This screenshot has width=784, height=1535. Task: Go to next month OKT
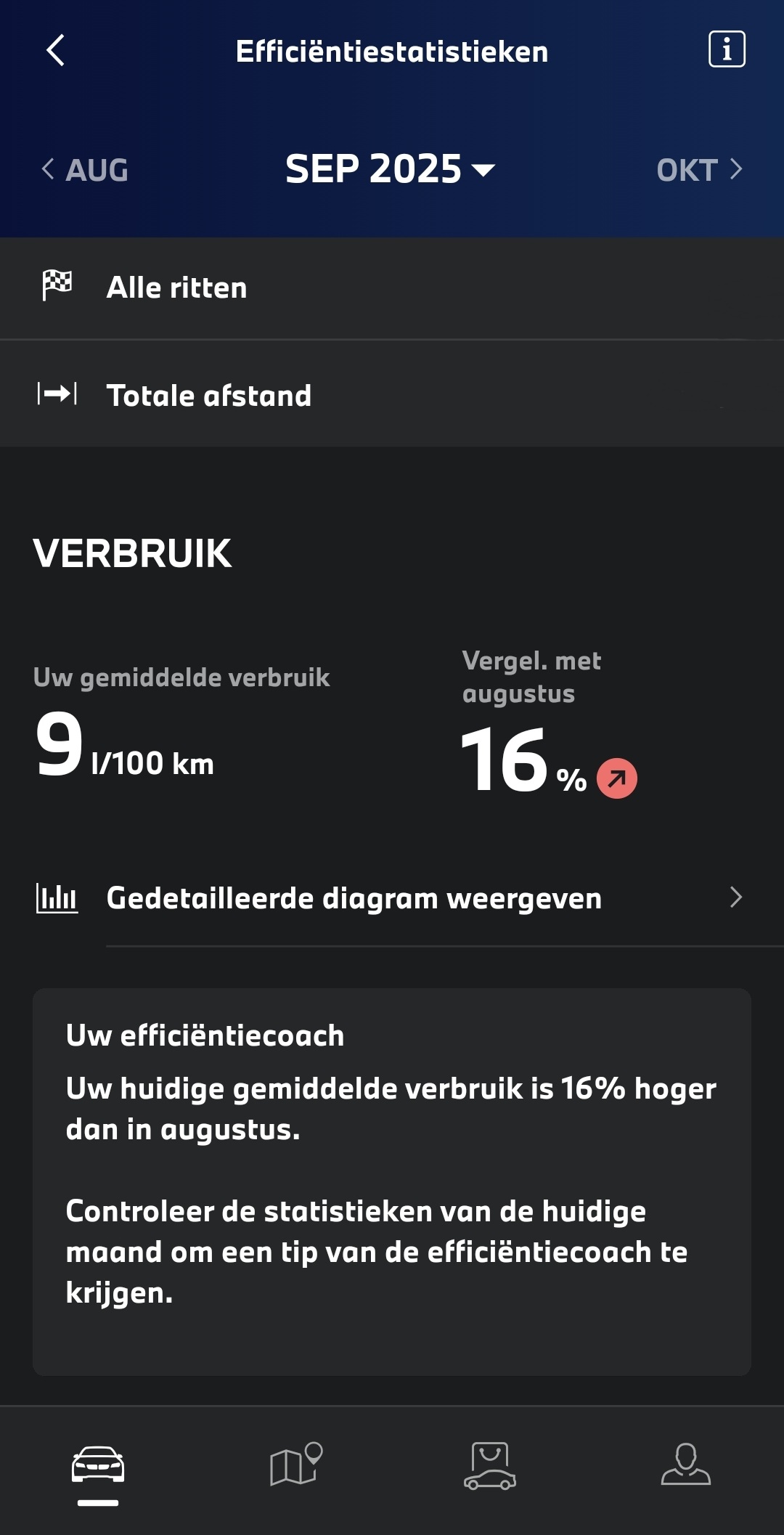click(x=698, y=170)
